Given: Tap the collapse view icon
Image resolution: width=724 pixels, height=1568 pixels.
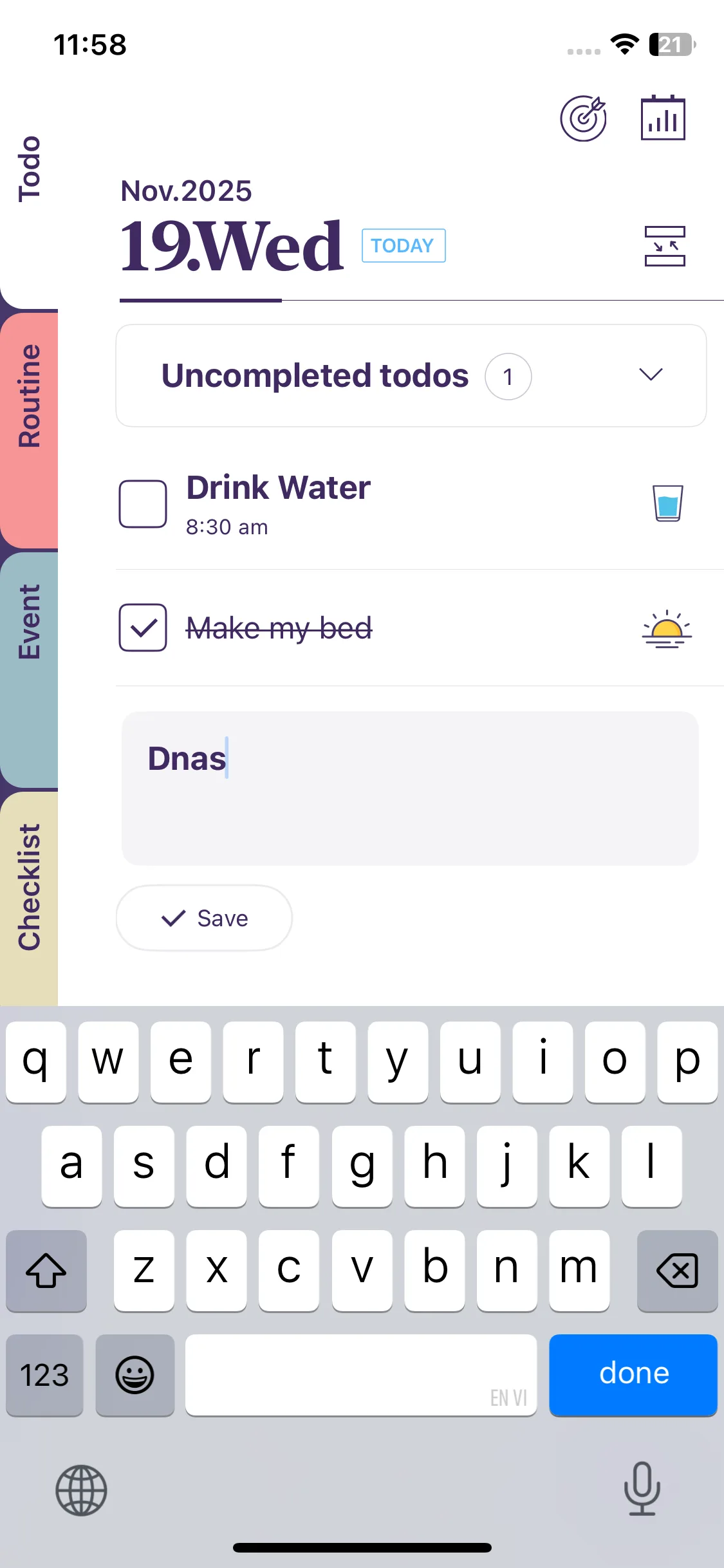Looking at the screenshot, I should tap(664, 246).
